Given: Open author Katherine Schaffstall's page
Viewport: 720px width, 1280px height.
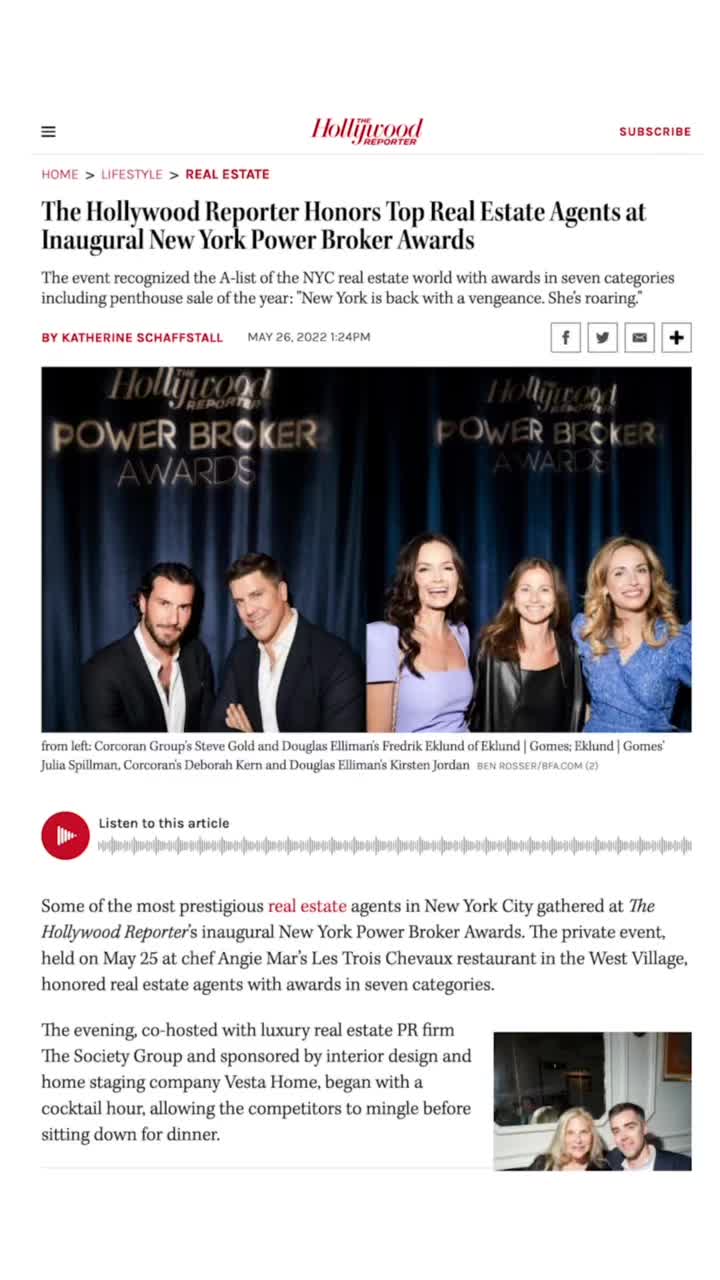Looking at the screenshot, I should click(x=132, y=337).
